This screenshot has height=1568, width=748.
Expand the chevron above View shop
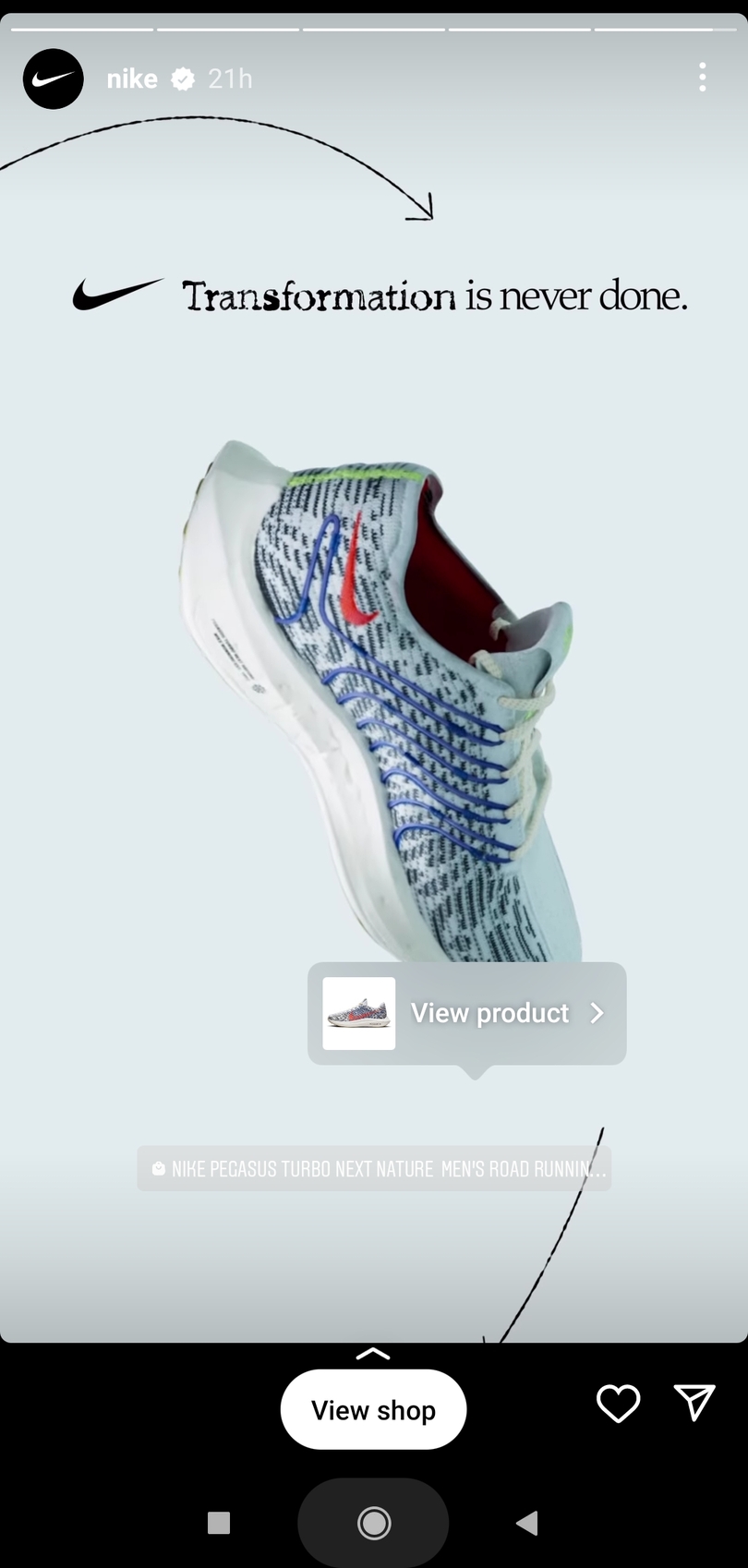373,1354
